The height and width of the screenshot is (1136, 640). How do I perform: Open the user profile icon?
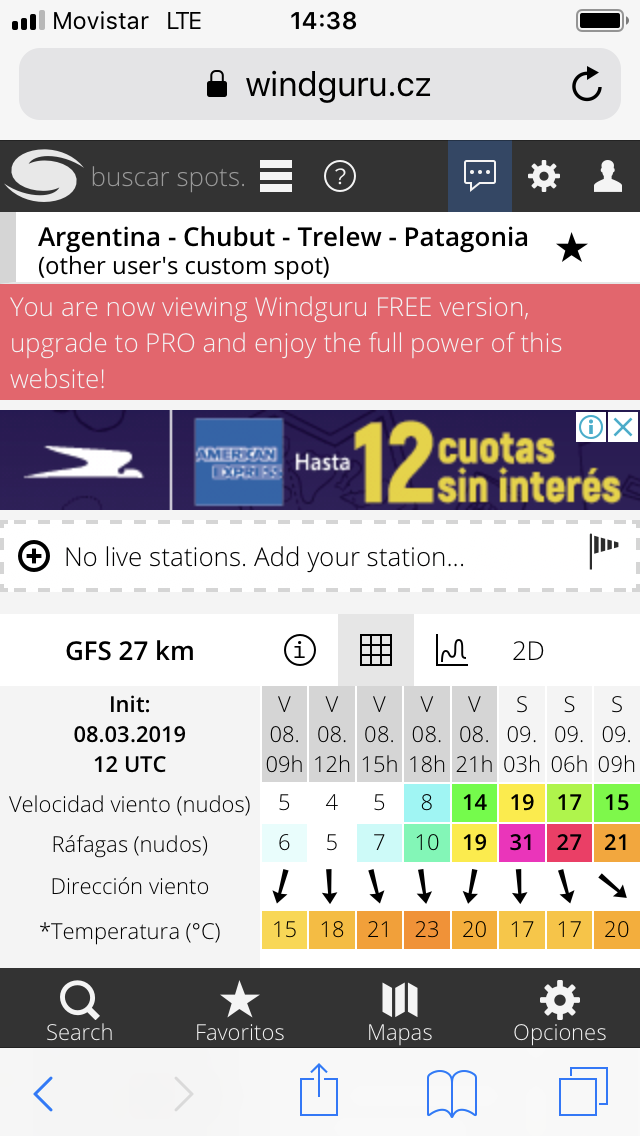pyautogui.click(x=607, y=176)
